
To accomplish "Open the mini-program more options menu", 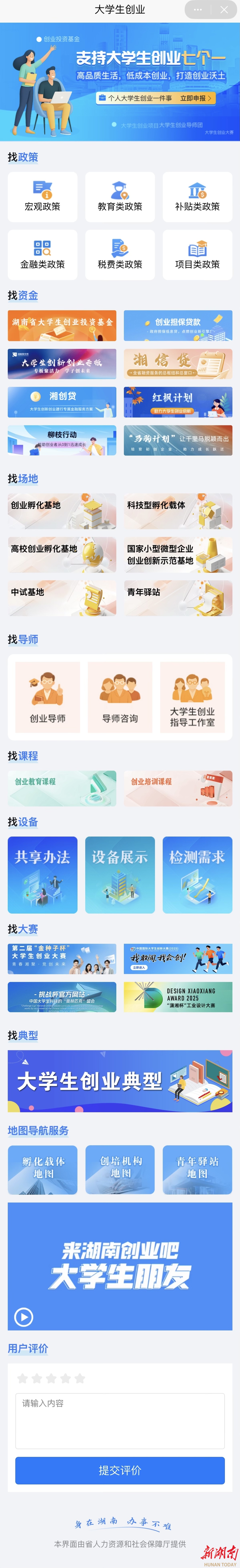I will (197, 10).
